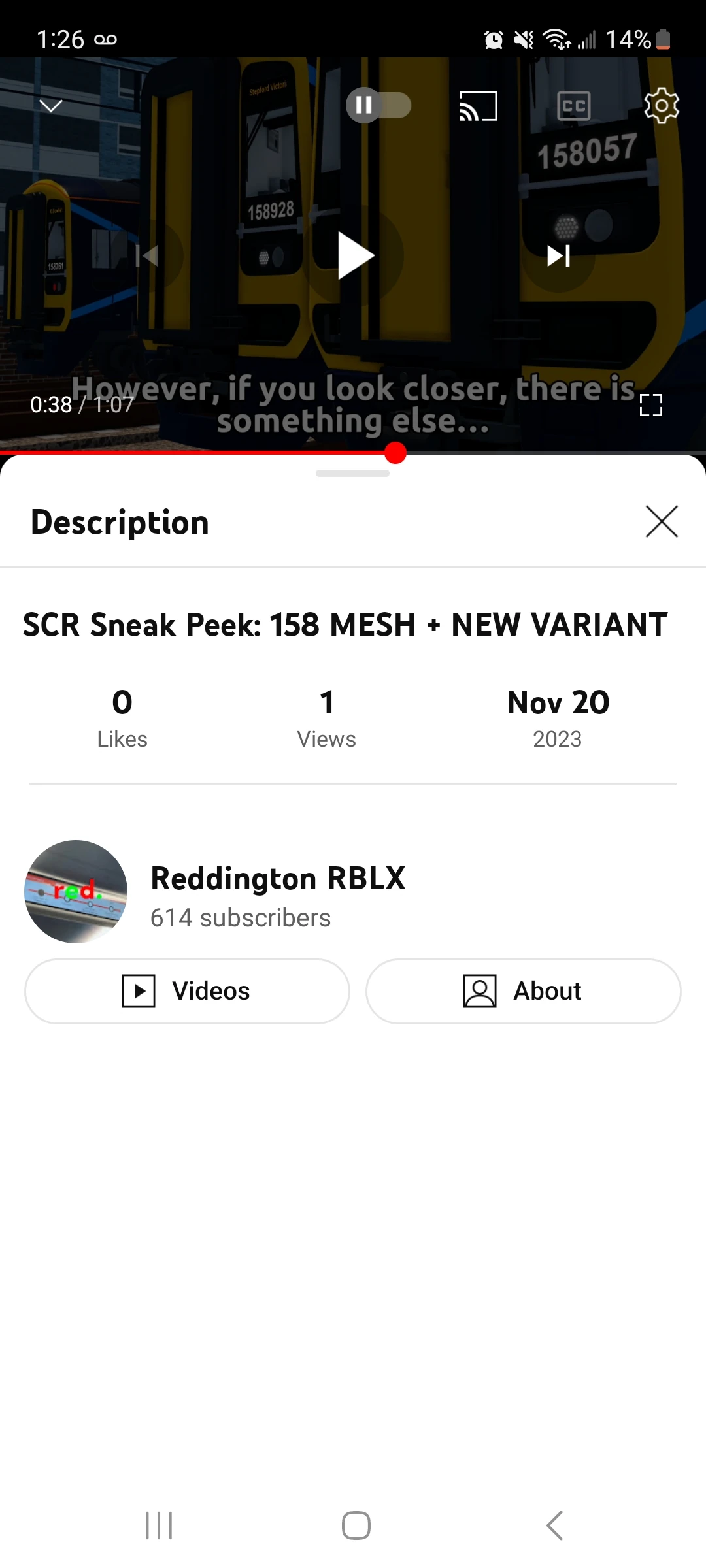Tap the red seek handle on the progress bar

click(395, 452)
